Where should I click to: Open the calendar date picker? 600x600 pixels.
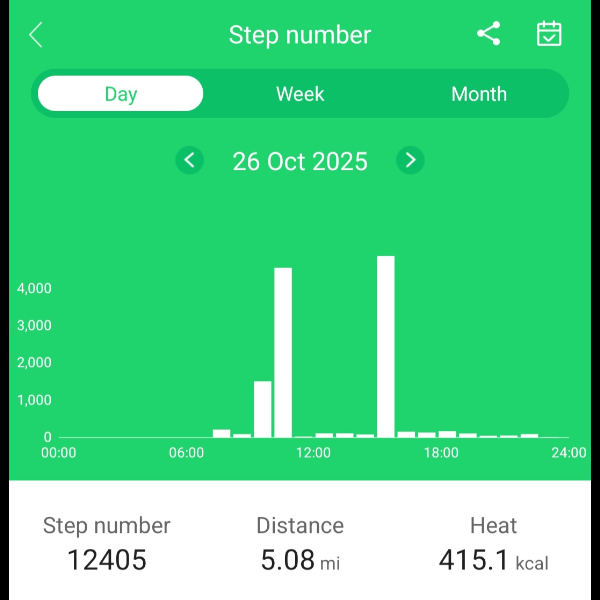click(x=549, y=34)
